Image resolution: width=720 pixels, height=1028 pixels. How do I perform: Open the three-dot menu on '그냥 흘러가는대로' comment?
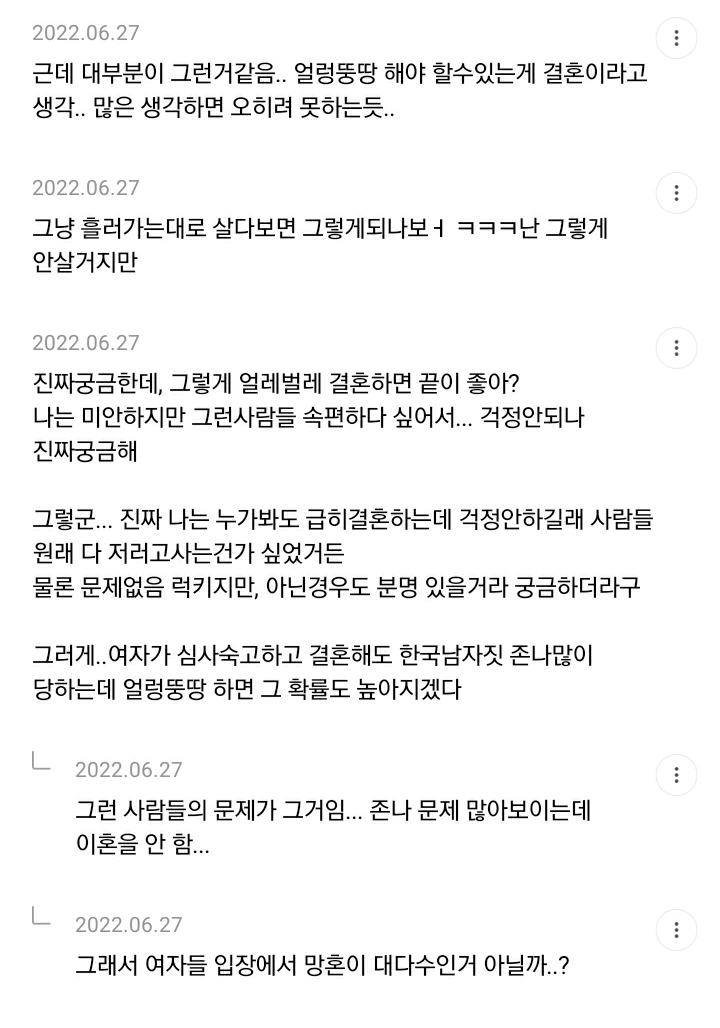(x=676, y=193)
